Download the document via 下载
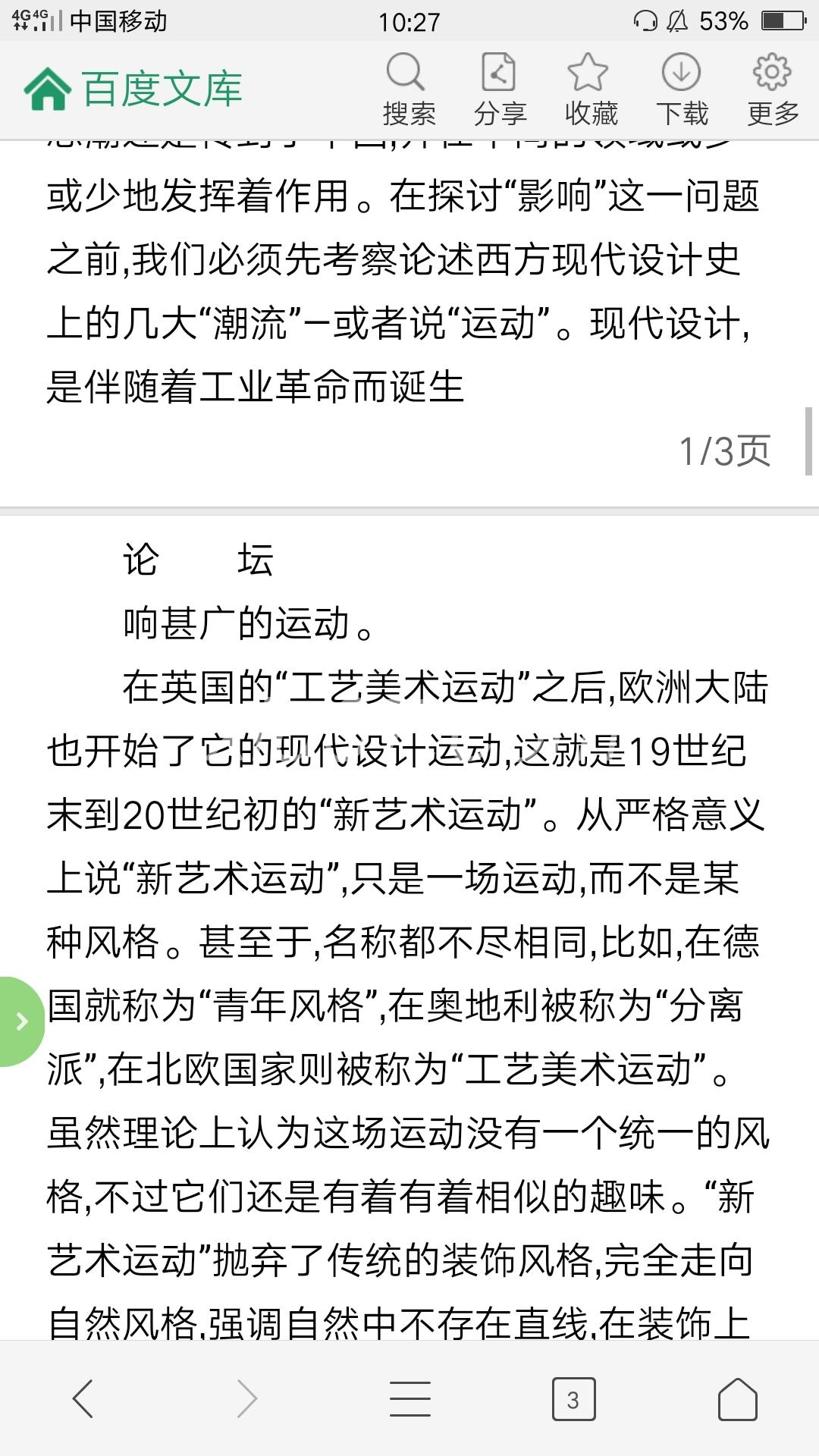The image size is (819, 1456). tap(681, 89)
